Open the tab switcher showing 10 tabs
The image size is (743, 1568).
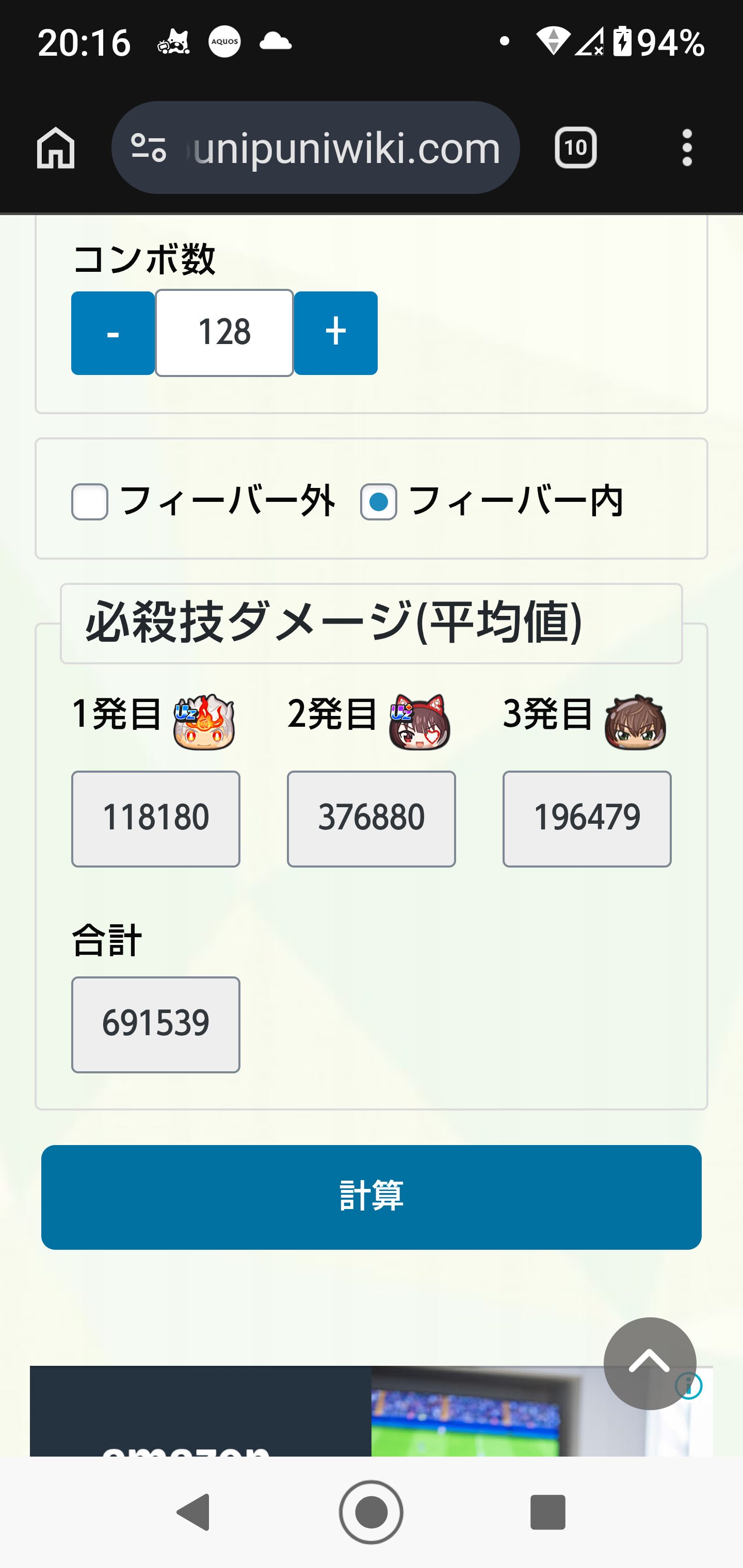point(575,148)
